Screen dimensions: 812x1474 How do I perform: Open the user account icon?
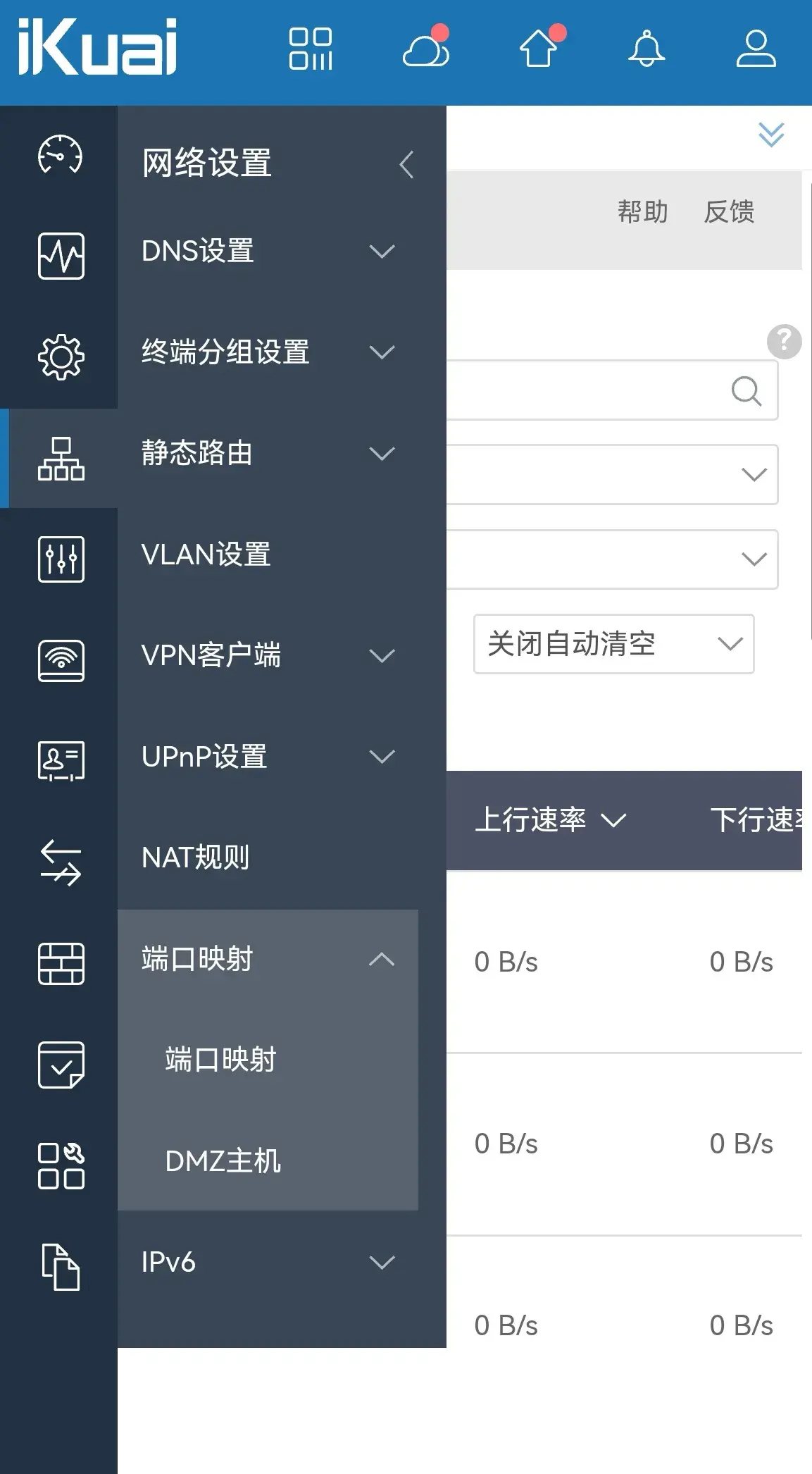click(x=755, y=49)
